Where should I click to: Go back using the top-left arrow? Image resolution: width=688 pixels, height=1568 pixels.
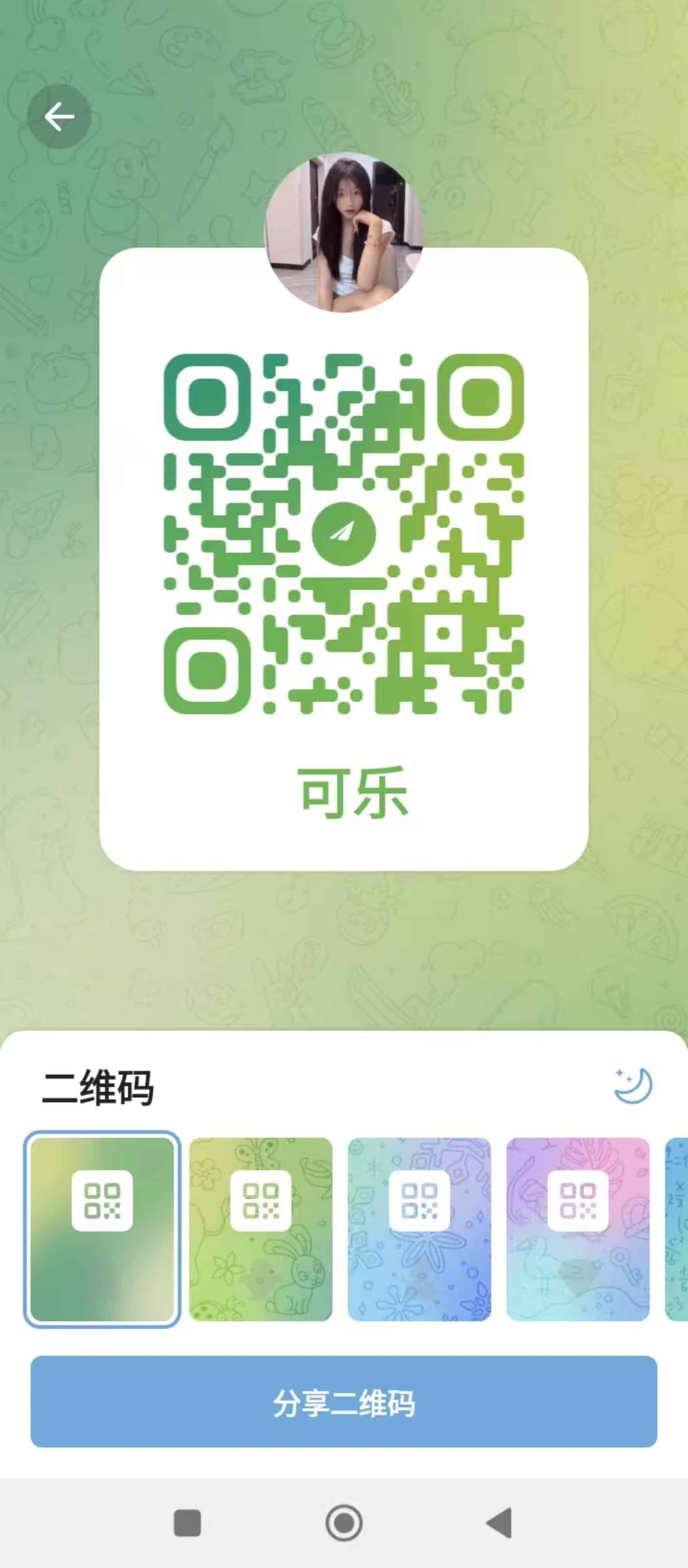(x=59, y=117)
